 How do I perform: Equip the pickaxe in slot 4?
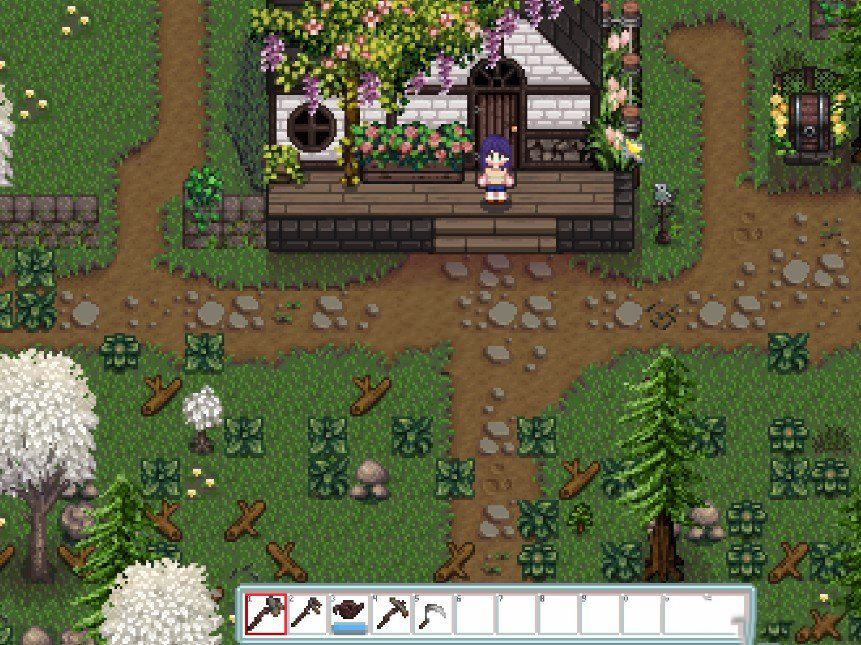(x=391, y=613)
